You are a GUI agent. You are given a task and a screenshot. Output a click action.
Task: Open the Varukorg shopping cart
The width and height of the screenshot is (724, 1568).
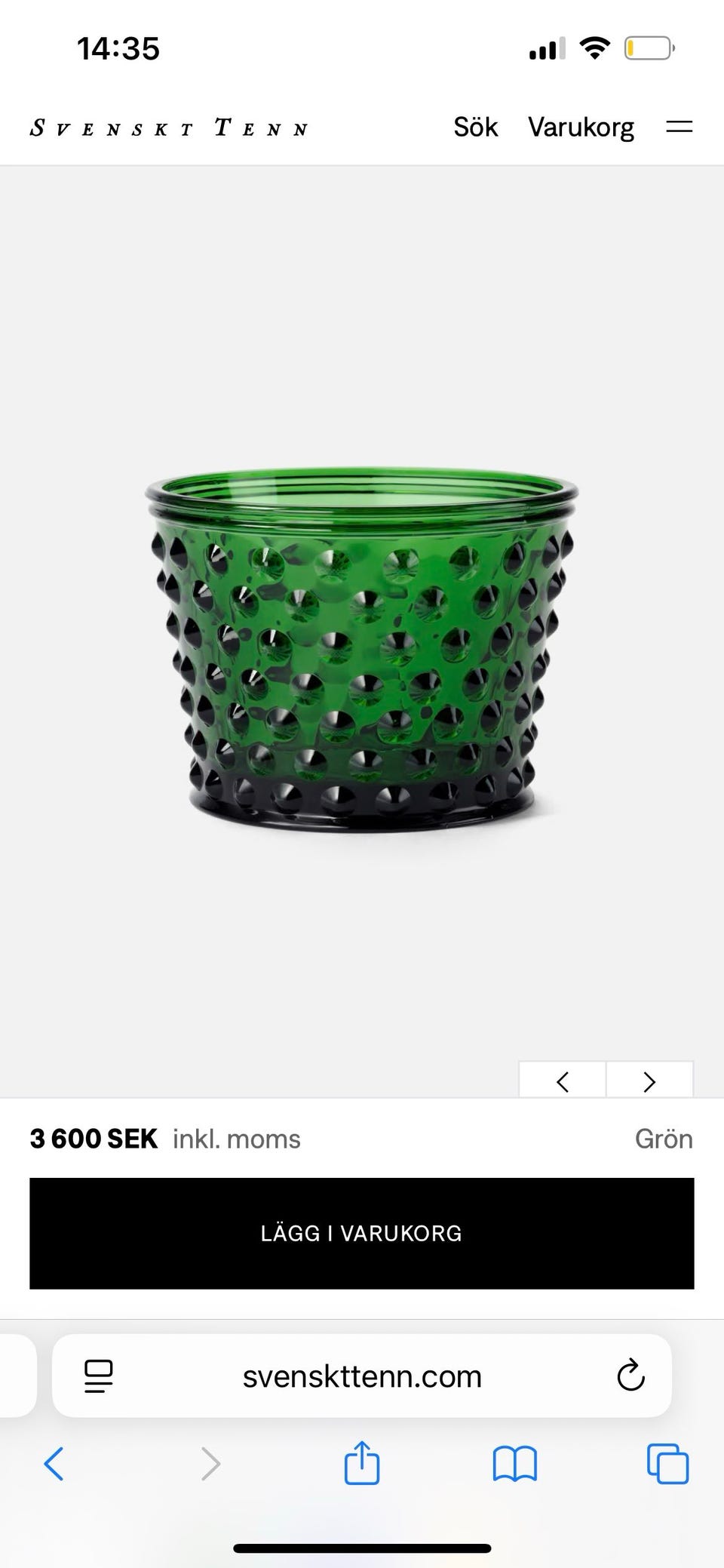click(581, 128)
